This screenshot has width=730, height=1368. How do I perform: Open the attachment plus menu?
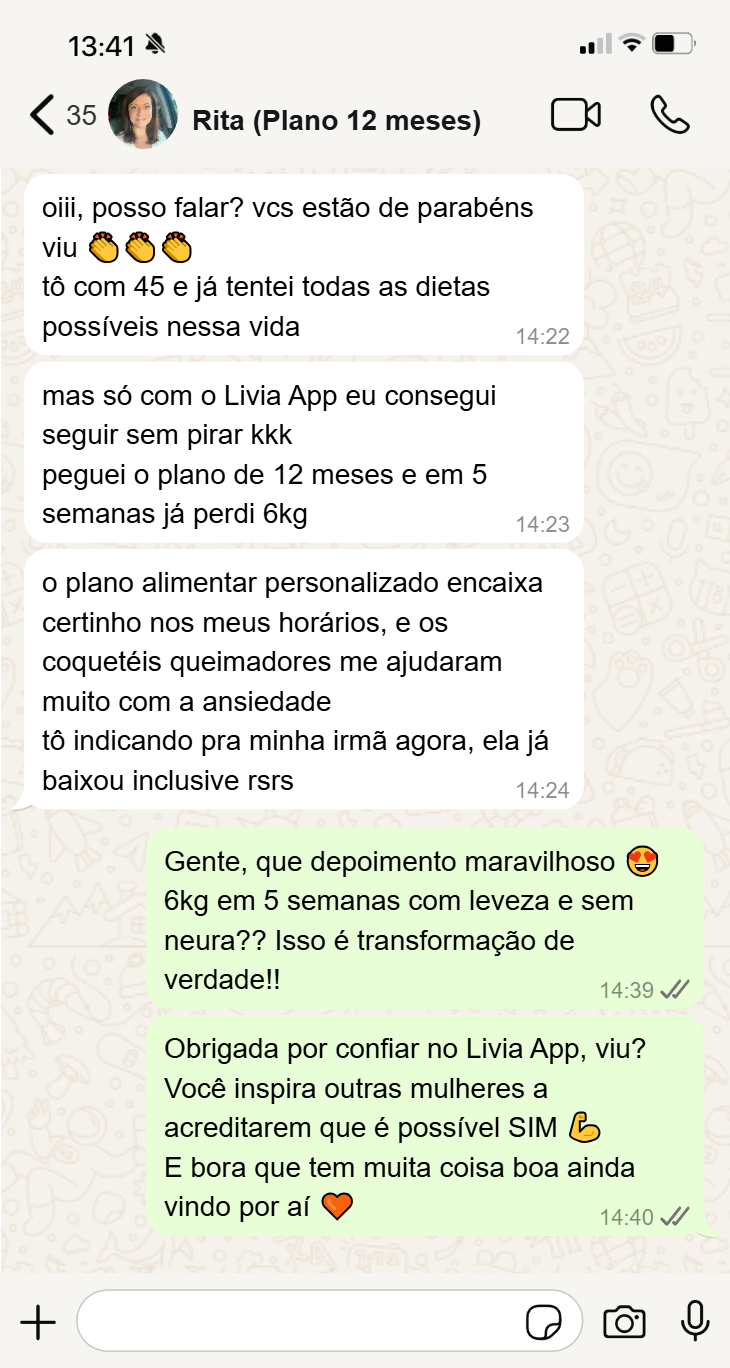(38, 1321)
